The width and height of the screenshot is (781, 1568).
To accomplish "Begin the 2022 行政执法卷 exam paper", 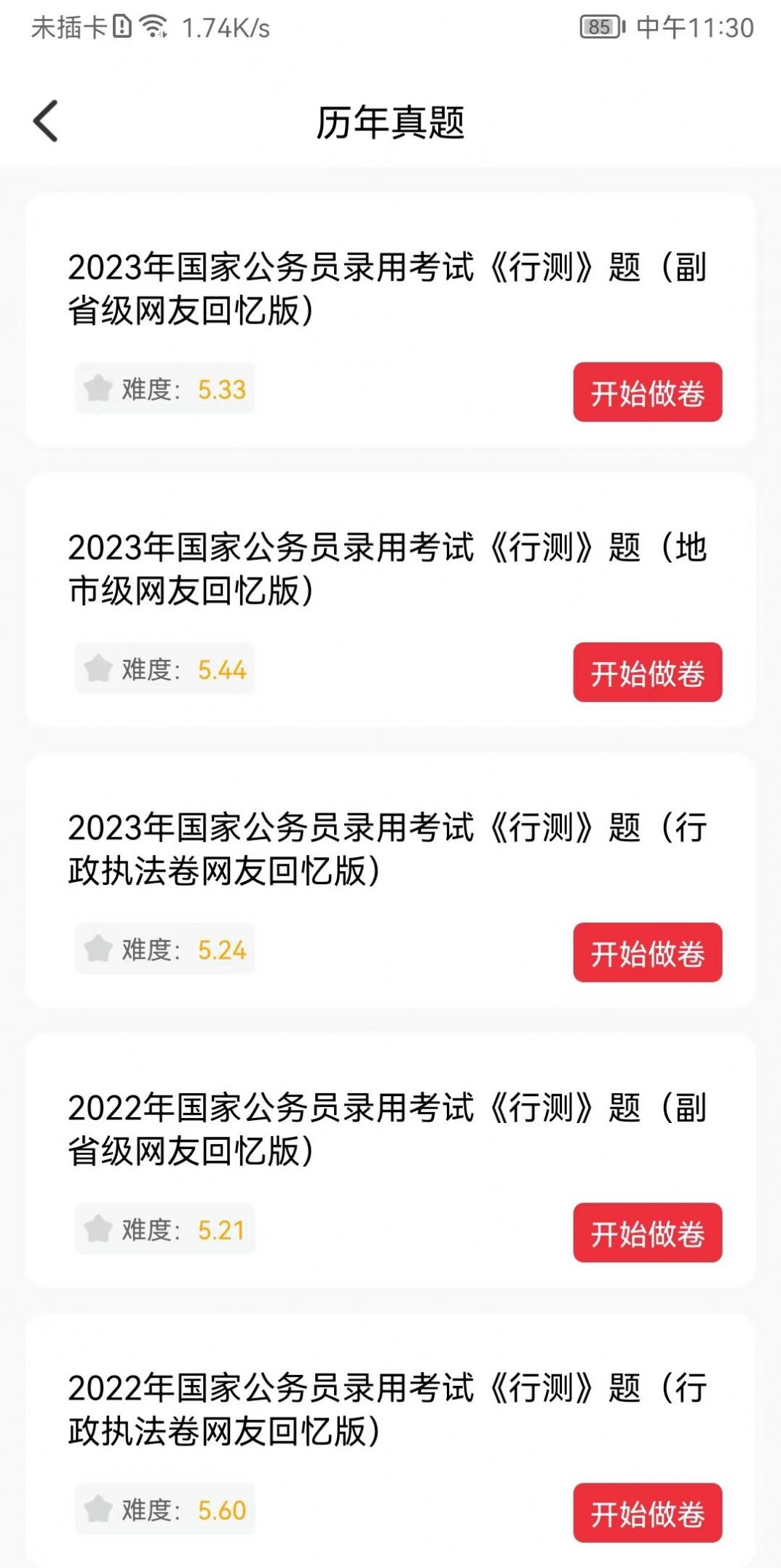I will (x=647, y=1513).
